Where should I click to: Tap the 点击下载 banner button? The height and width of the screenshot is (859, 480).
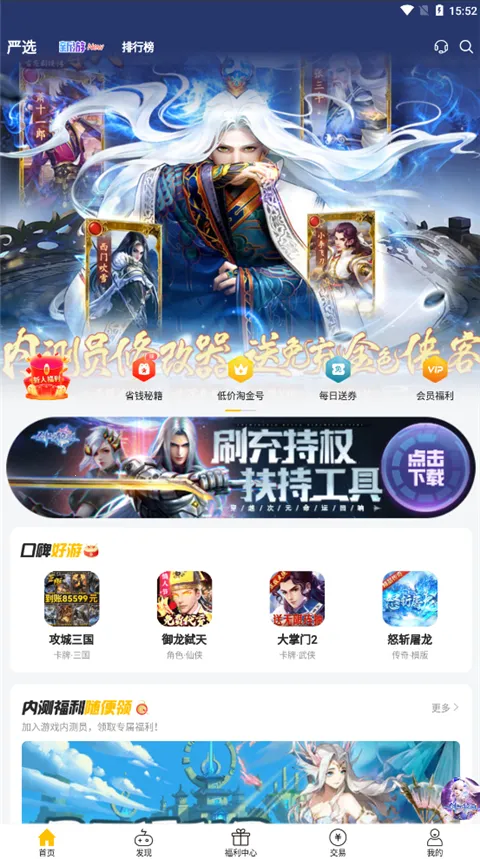pyautogui.click(x=426, y=467)
